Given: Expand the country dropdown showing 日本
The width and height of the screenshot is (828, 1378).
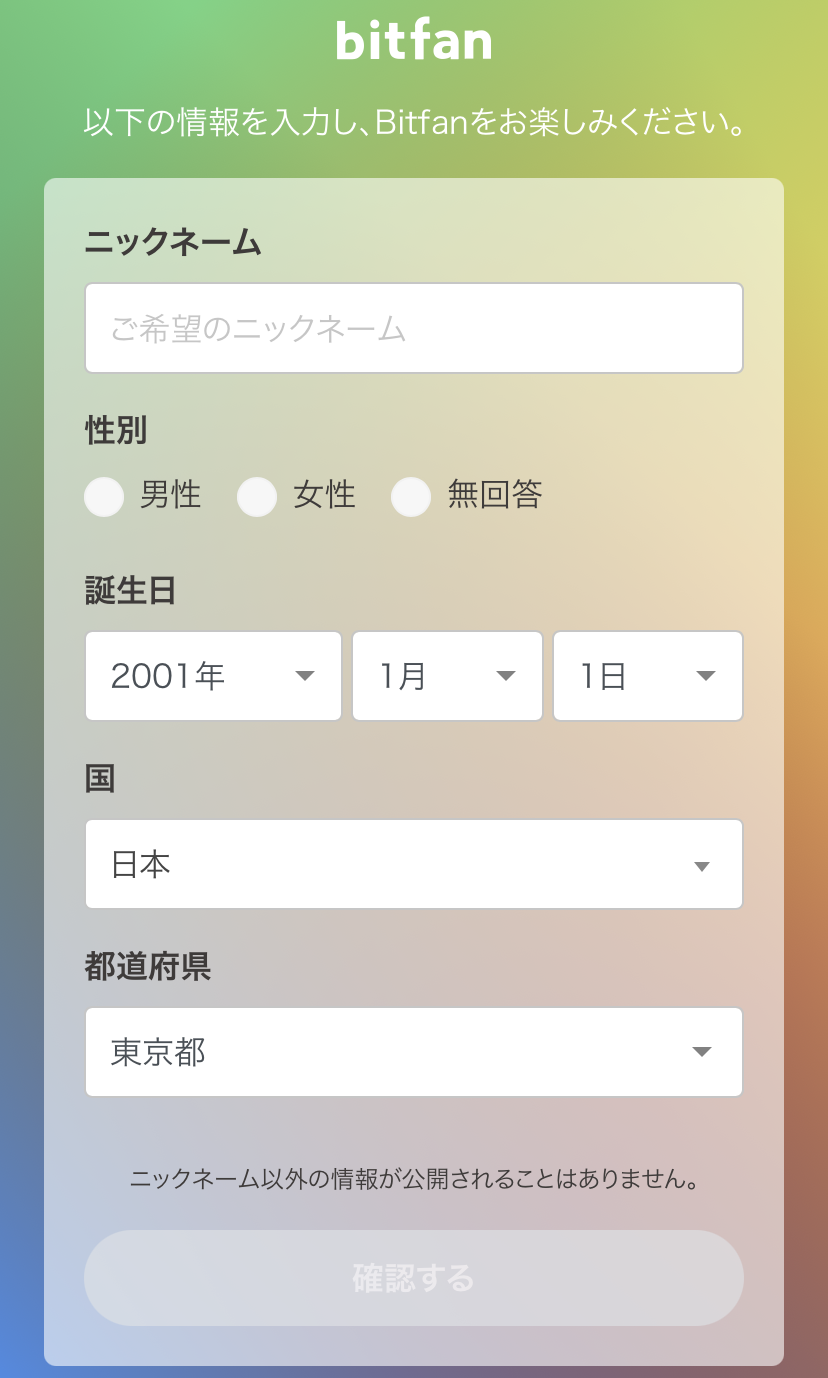Looking at the screenshot, I should point(413,864).
